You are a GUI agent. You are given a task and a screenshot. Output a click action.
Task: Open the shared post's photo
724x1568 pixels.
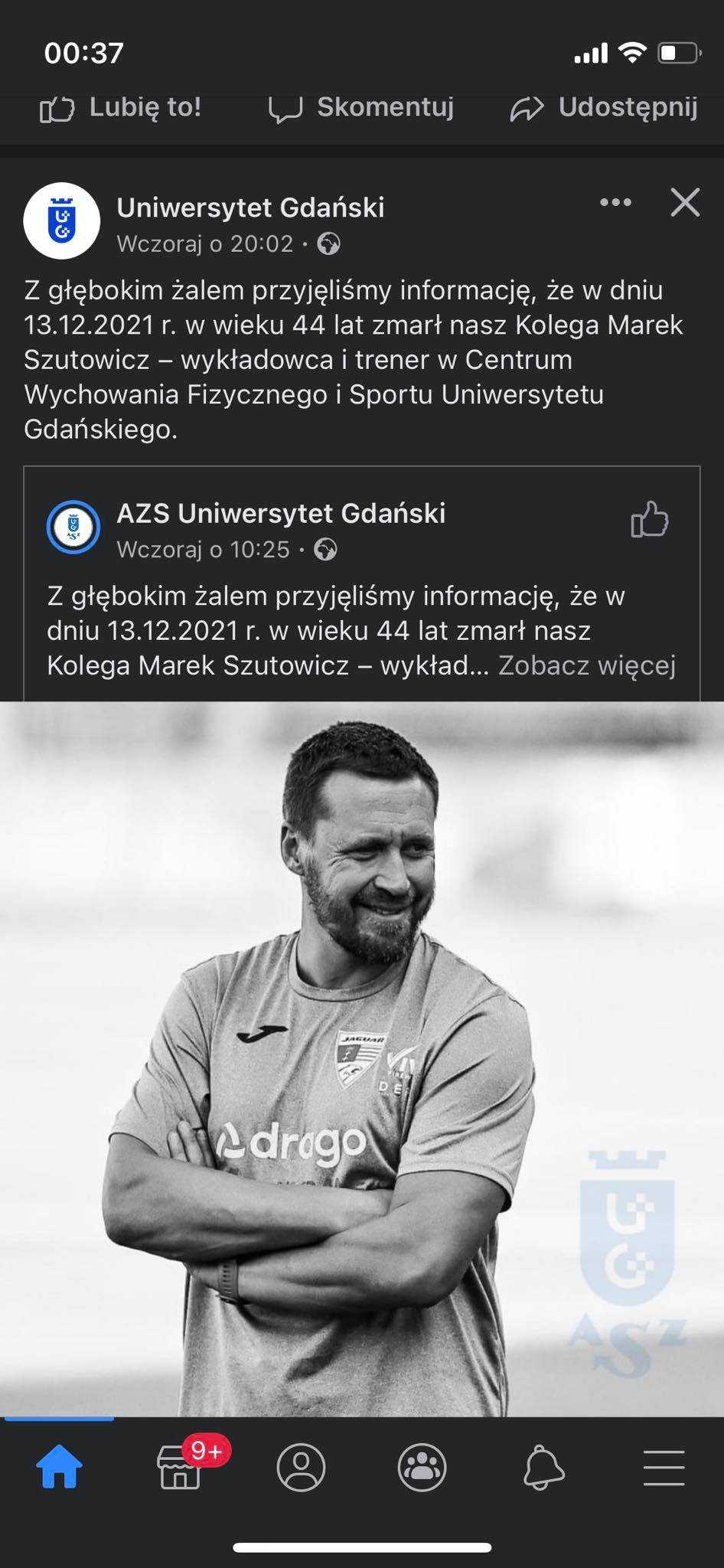[x=362, y=1059]
